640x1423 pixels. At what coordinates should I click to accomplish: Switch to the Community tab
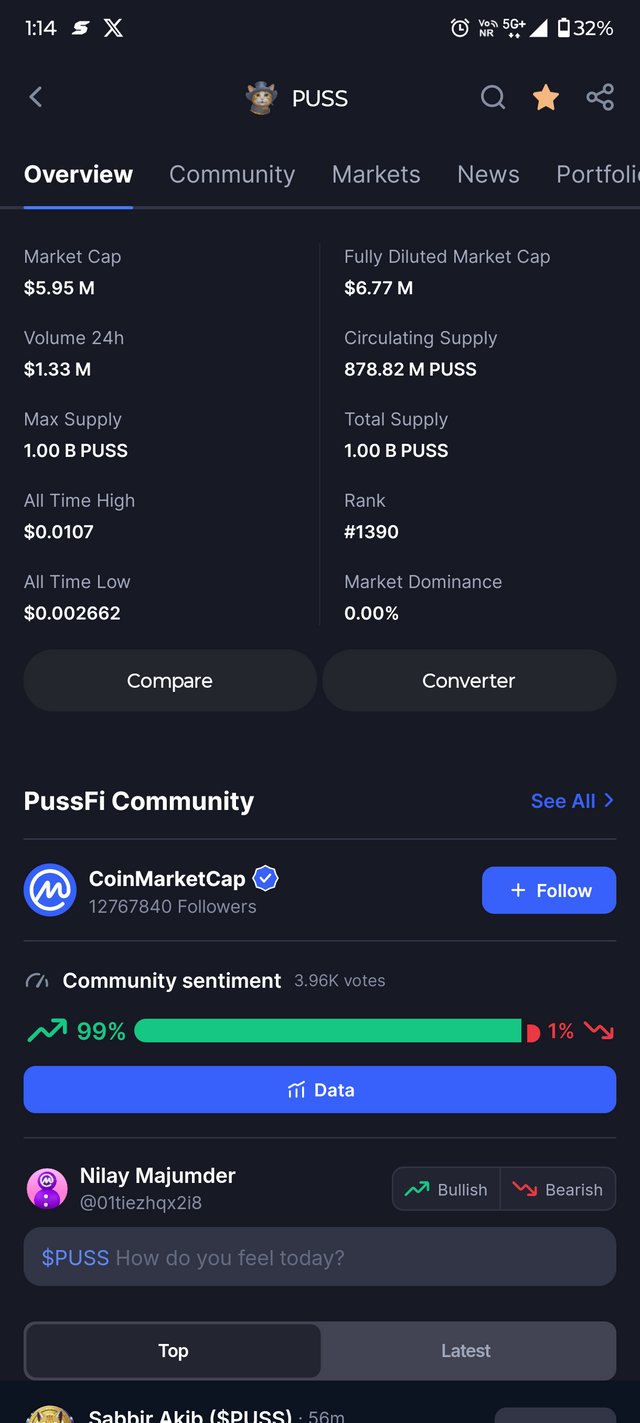pos(232,174)
